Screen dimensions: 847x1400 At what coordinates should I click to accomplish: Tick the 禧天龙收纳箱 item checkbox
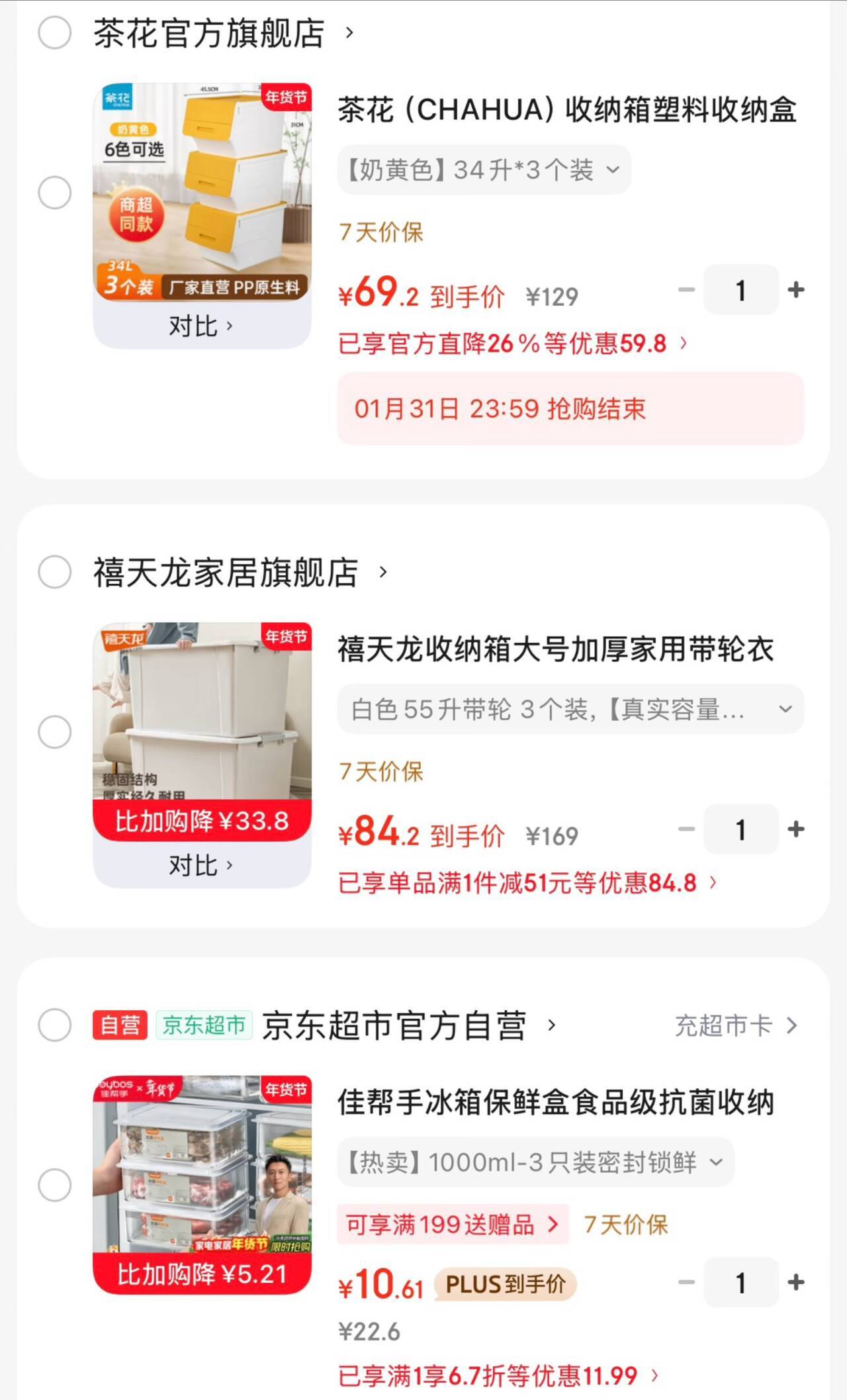coord(54,731)
